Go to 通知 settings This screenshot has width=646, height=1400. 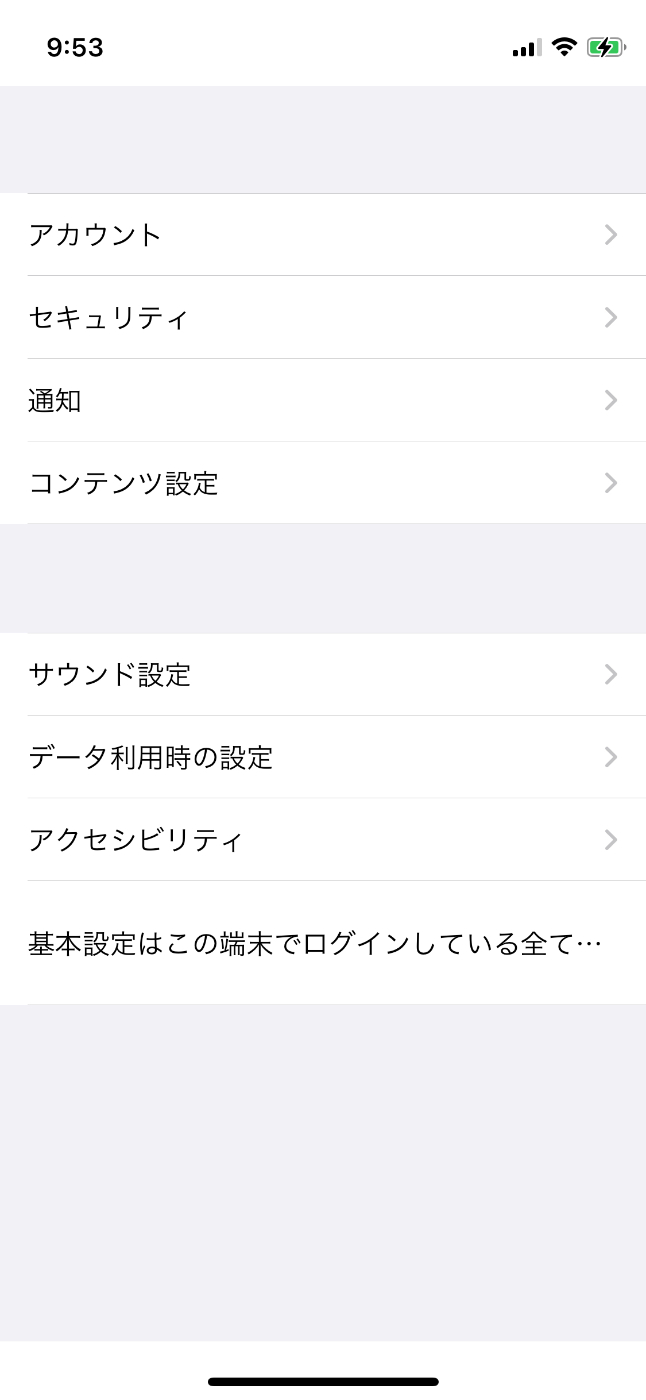coord(323,401)
